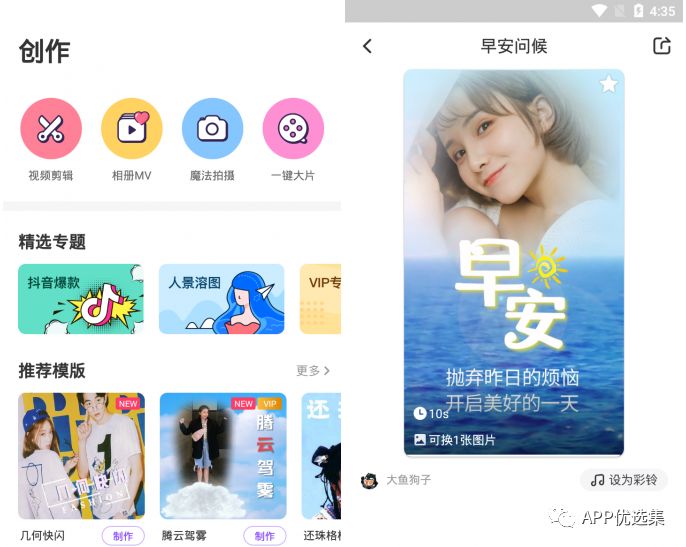Favorite the template with the star icon

click(x=608, y=85)
